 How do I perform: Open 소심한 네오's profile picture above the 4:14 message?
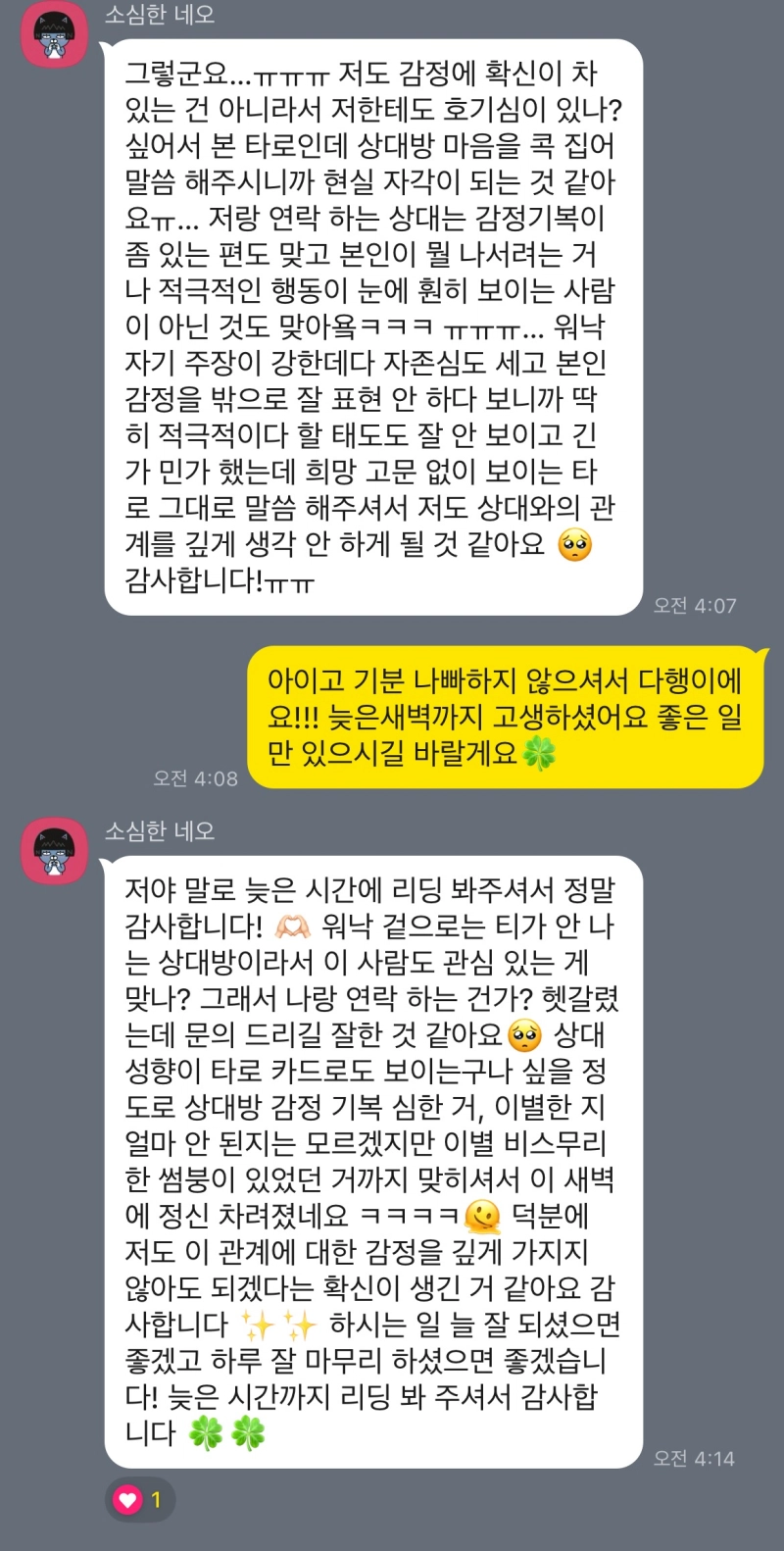pyautogui.click(x=55, y=851)
